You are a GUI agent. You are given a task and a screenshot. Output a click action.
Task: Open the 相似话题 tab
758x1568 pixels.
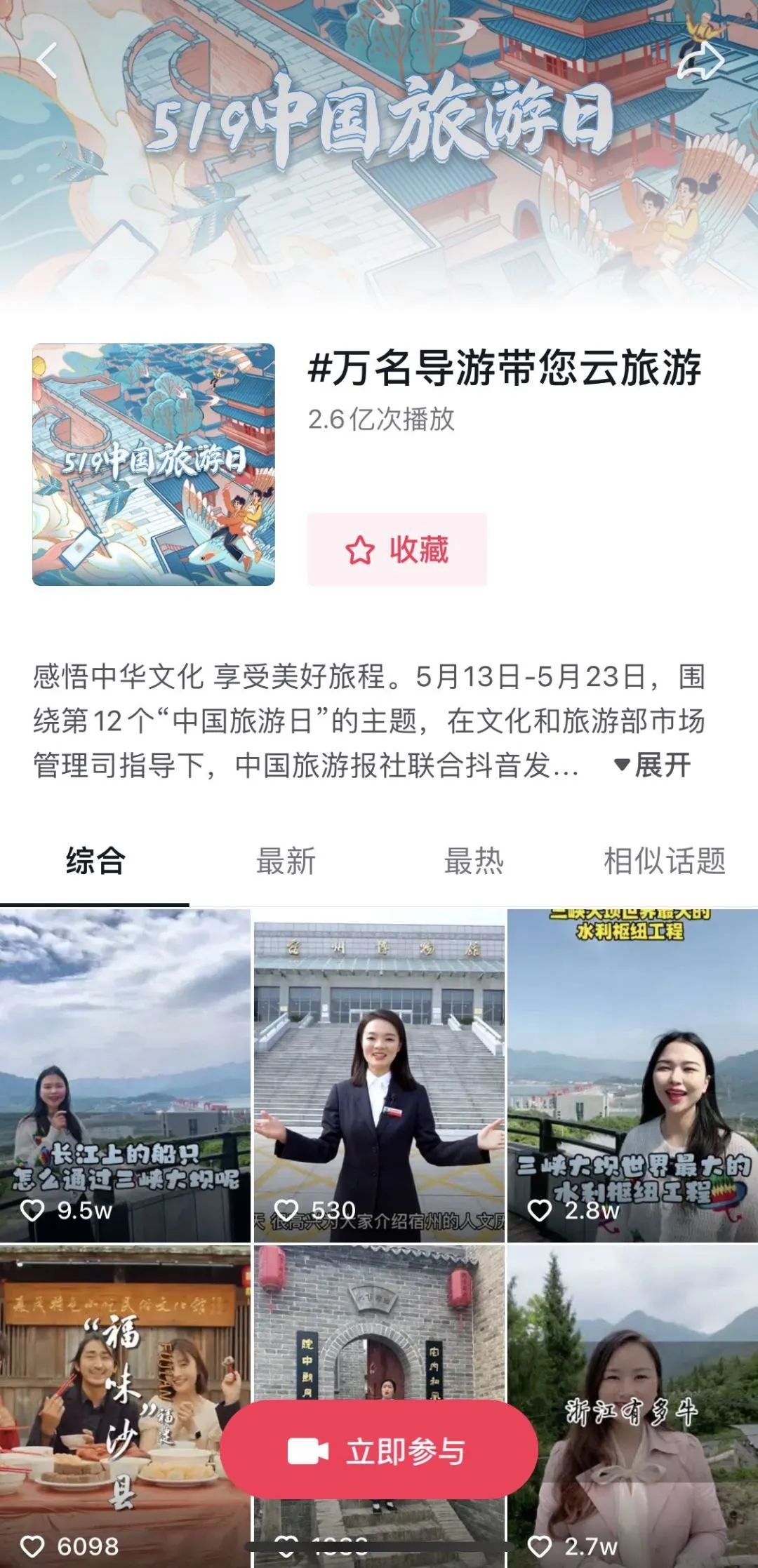(x=664, y=861)
